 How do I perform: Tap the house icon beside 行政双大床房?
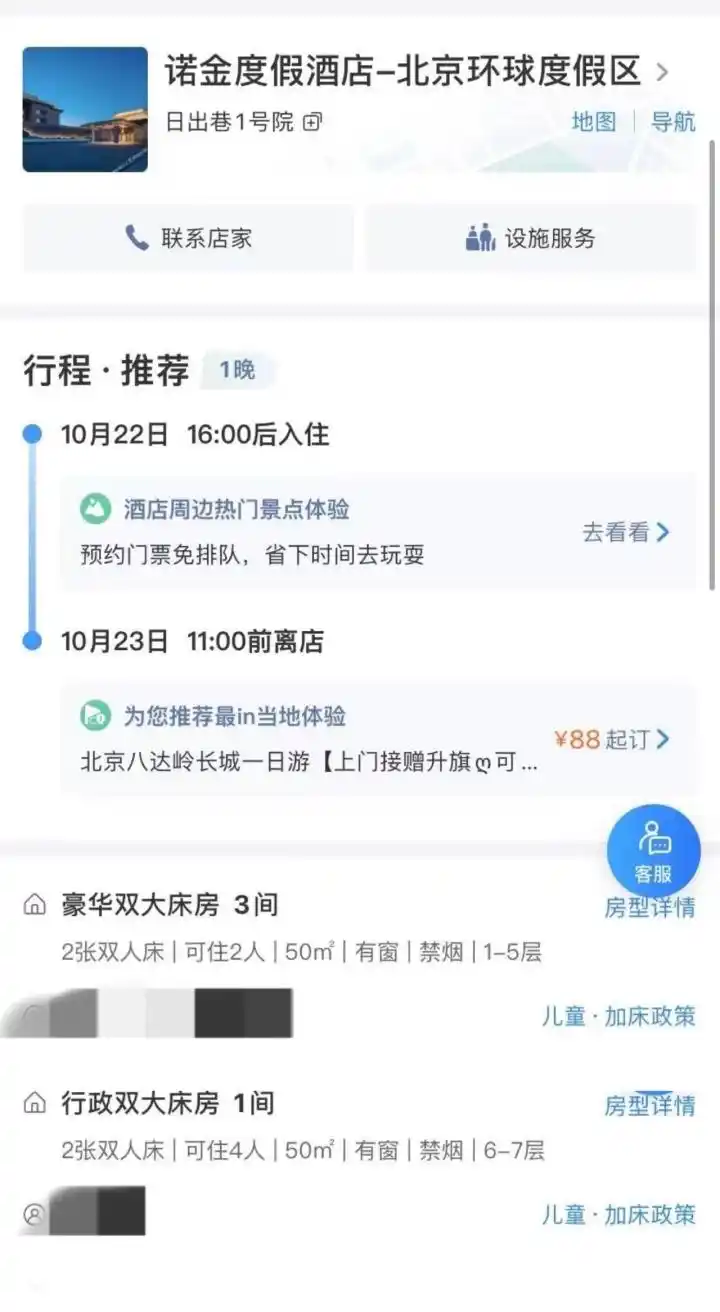[33, 1101]
